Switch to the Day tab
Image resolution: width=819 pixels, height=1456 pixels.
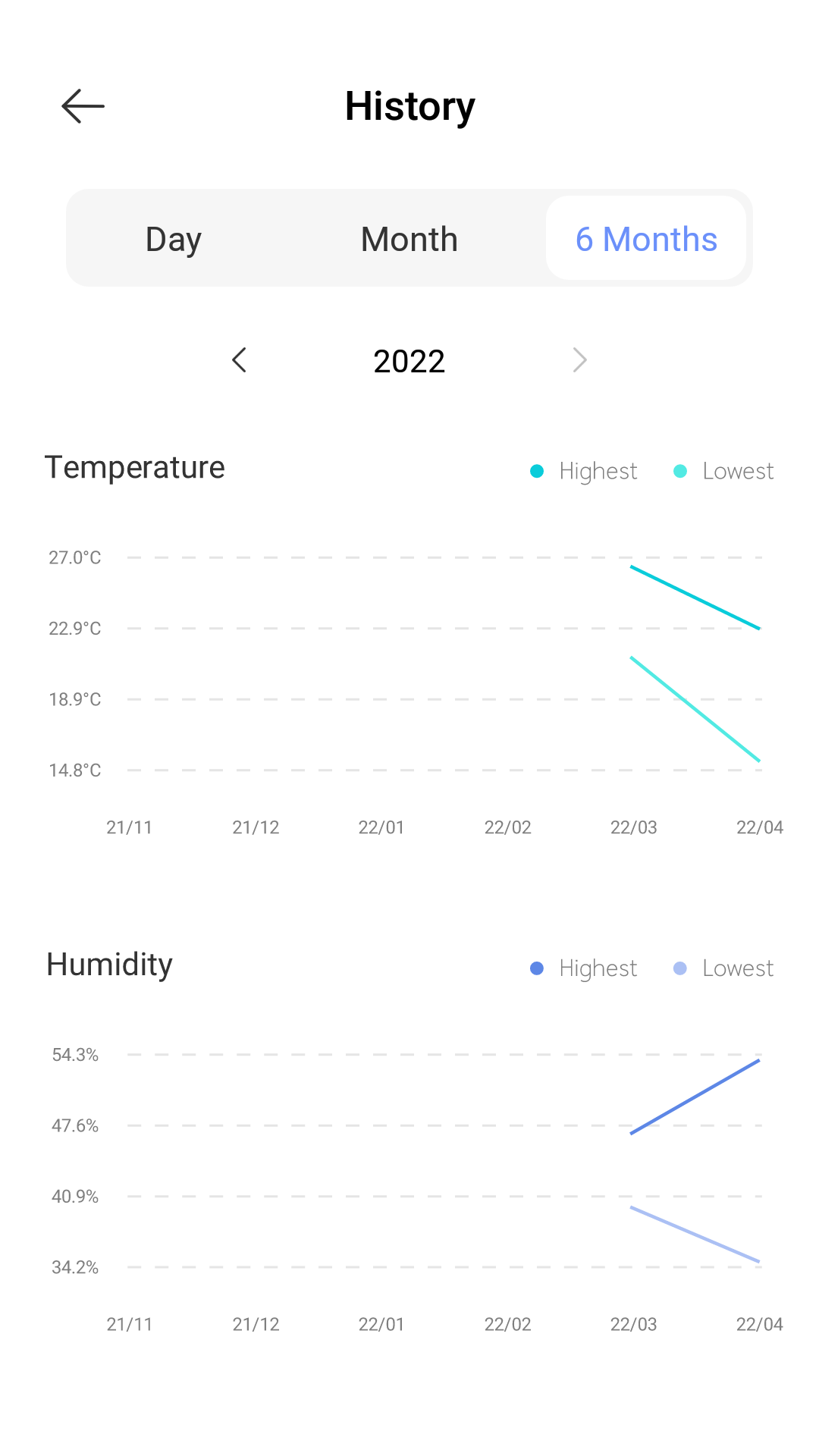pyautogui.click(x=174, y=239)
